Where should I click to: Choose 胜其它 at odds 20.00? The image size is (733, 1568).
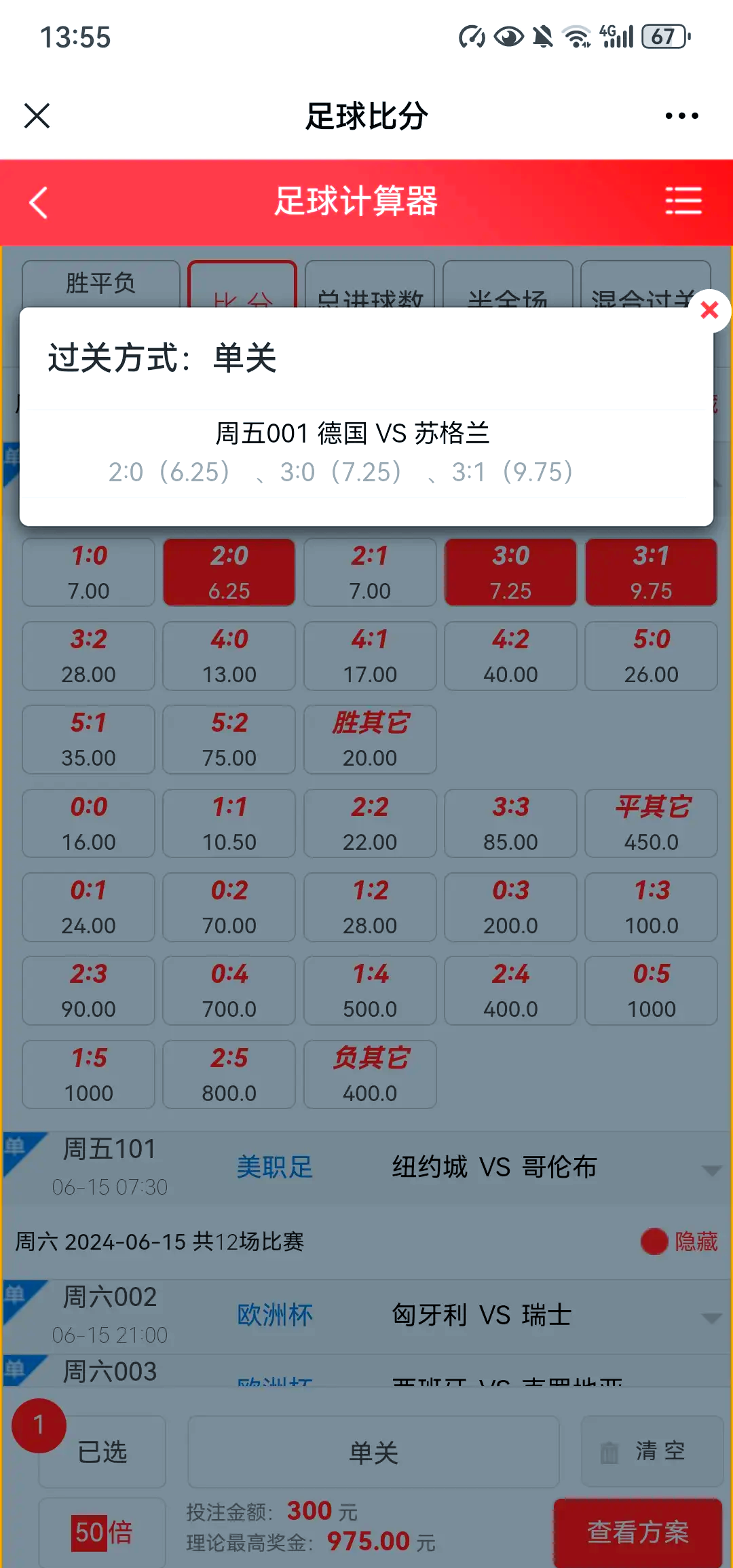pyautogui.click(x=370, y=739)
